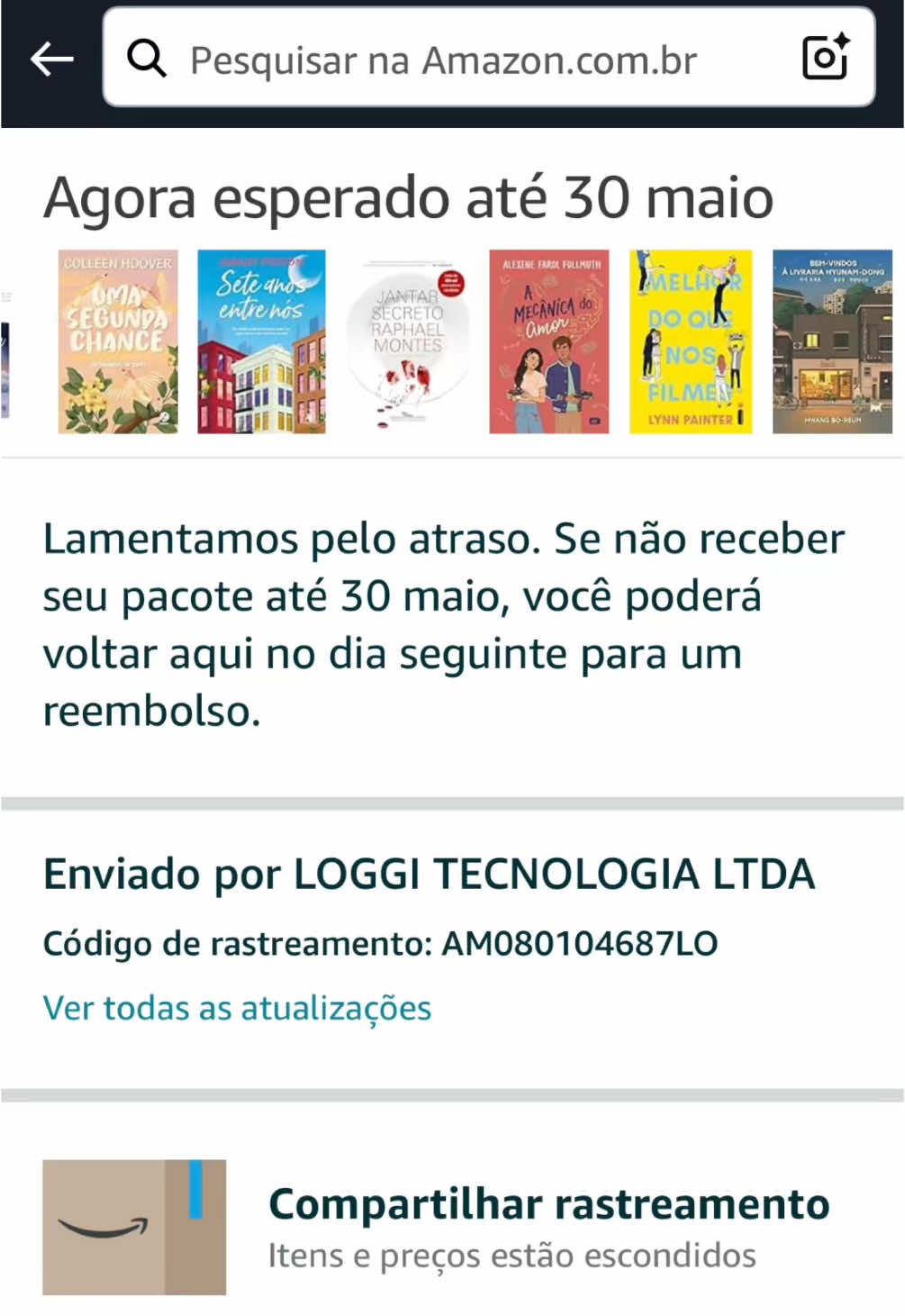Image resolution: width=905 pixels, height=1316 pixels.
Task: Open the camera visual search icon
Action: point(823,59)
